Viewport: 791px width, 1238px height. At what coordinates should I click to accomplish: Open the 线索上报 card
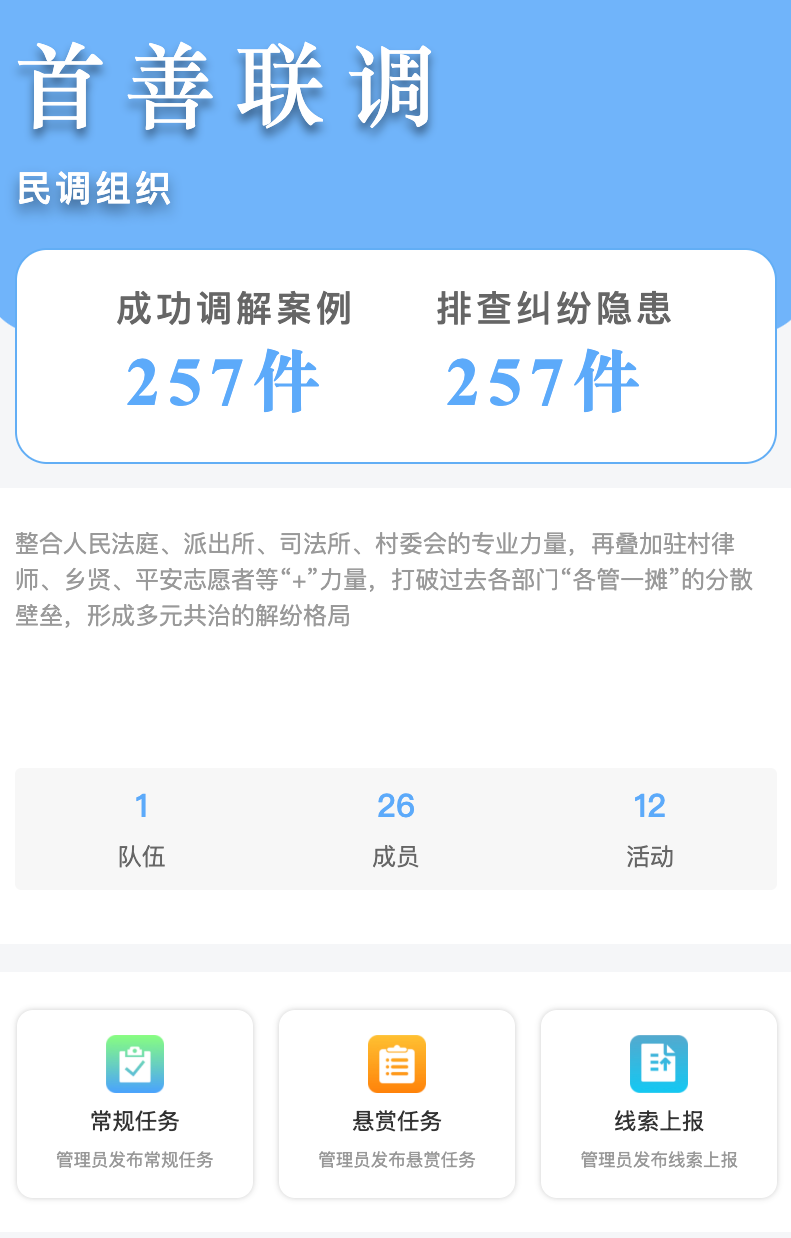click(x=659, y=1104)
